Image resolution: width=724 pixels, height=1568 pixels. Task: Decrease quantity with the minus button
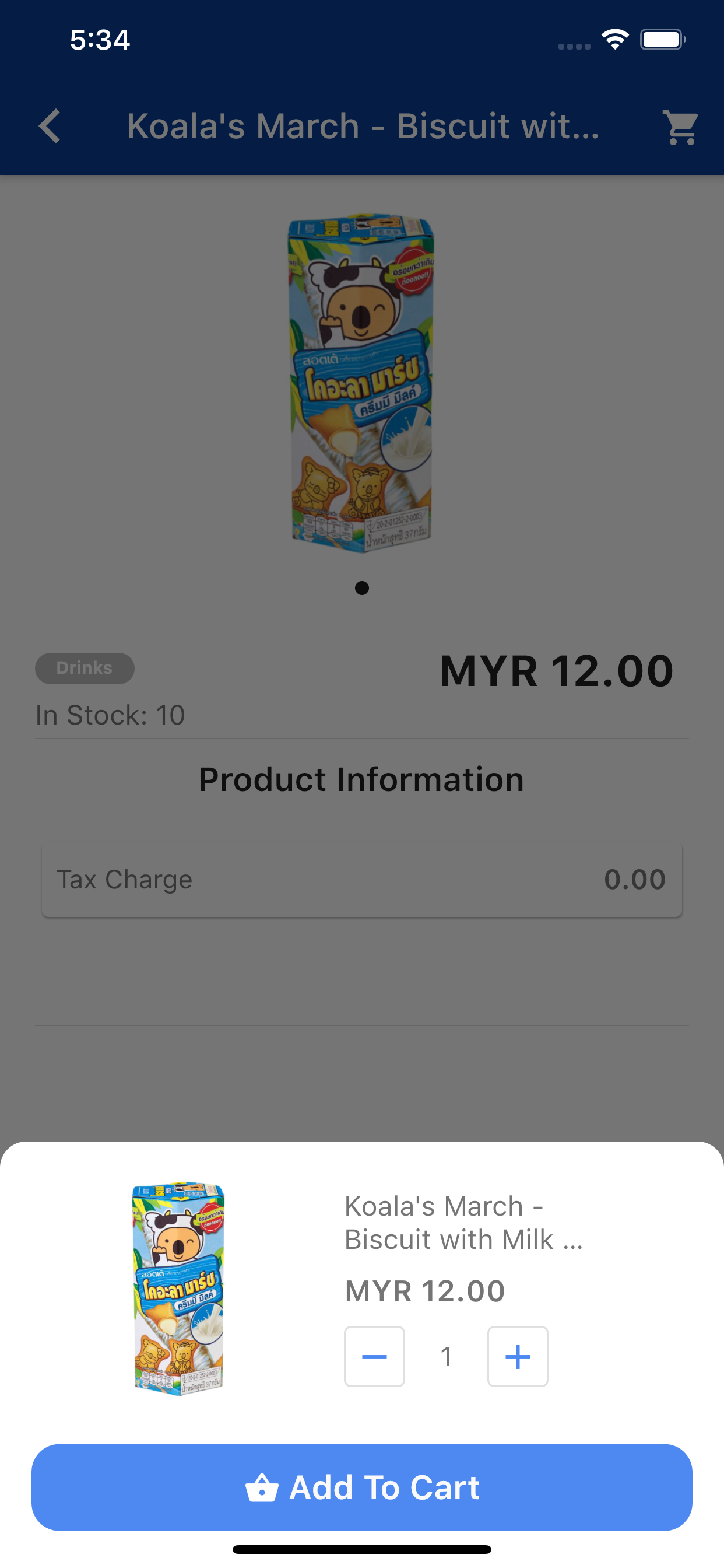click(374, 1356)
